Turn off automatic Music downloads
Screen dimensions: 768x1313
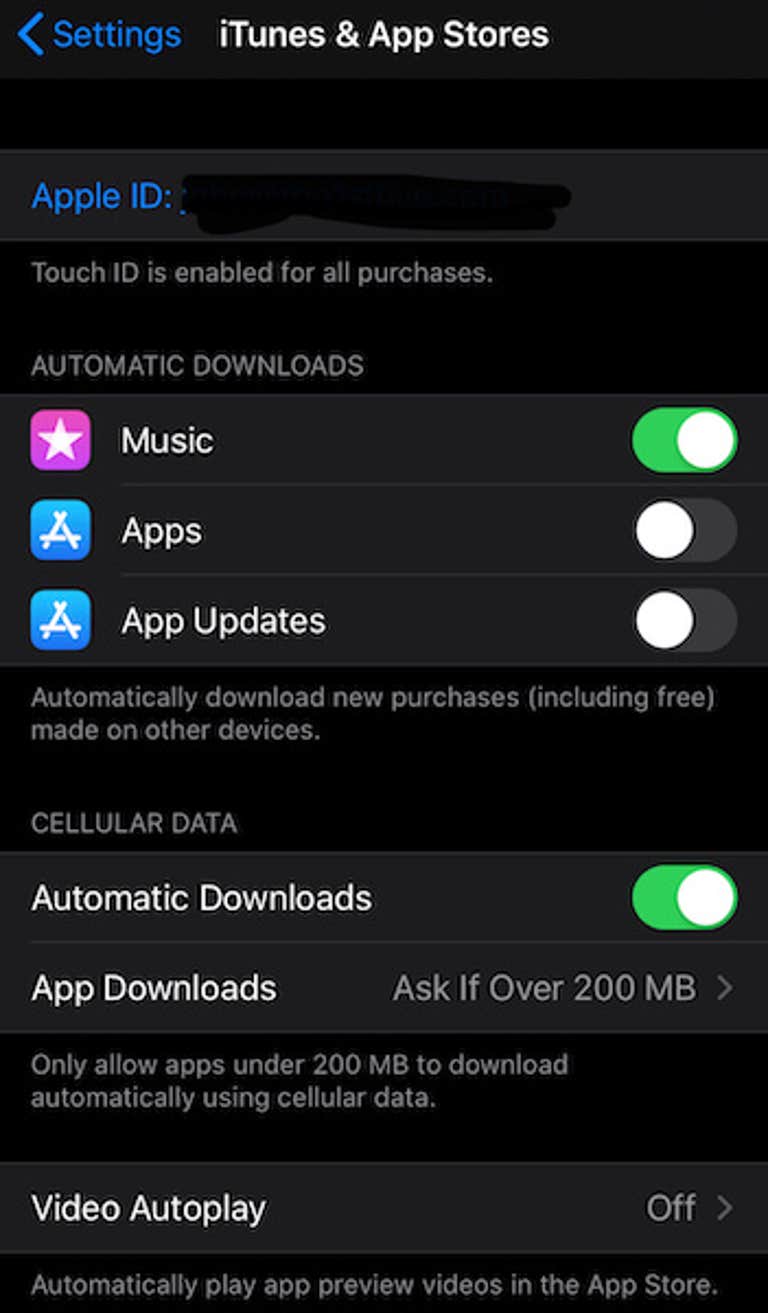coord(685,440)
